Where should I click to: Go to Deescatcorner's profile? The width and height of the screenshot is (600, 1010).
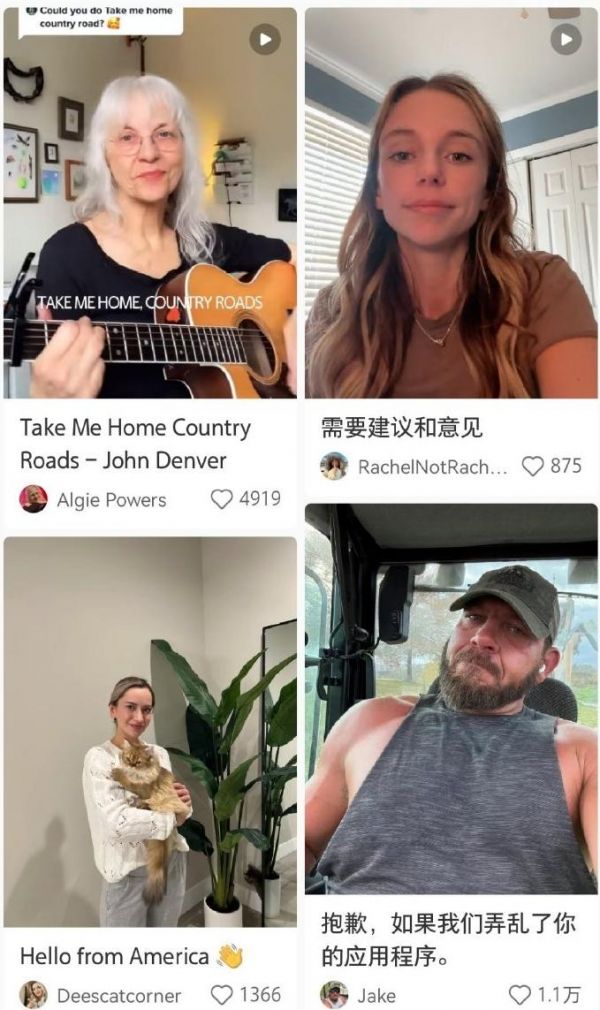pos(33,995)
